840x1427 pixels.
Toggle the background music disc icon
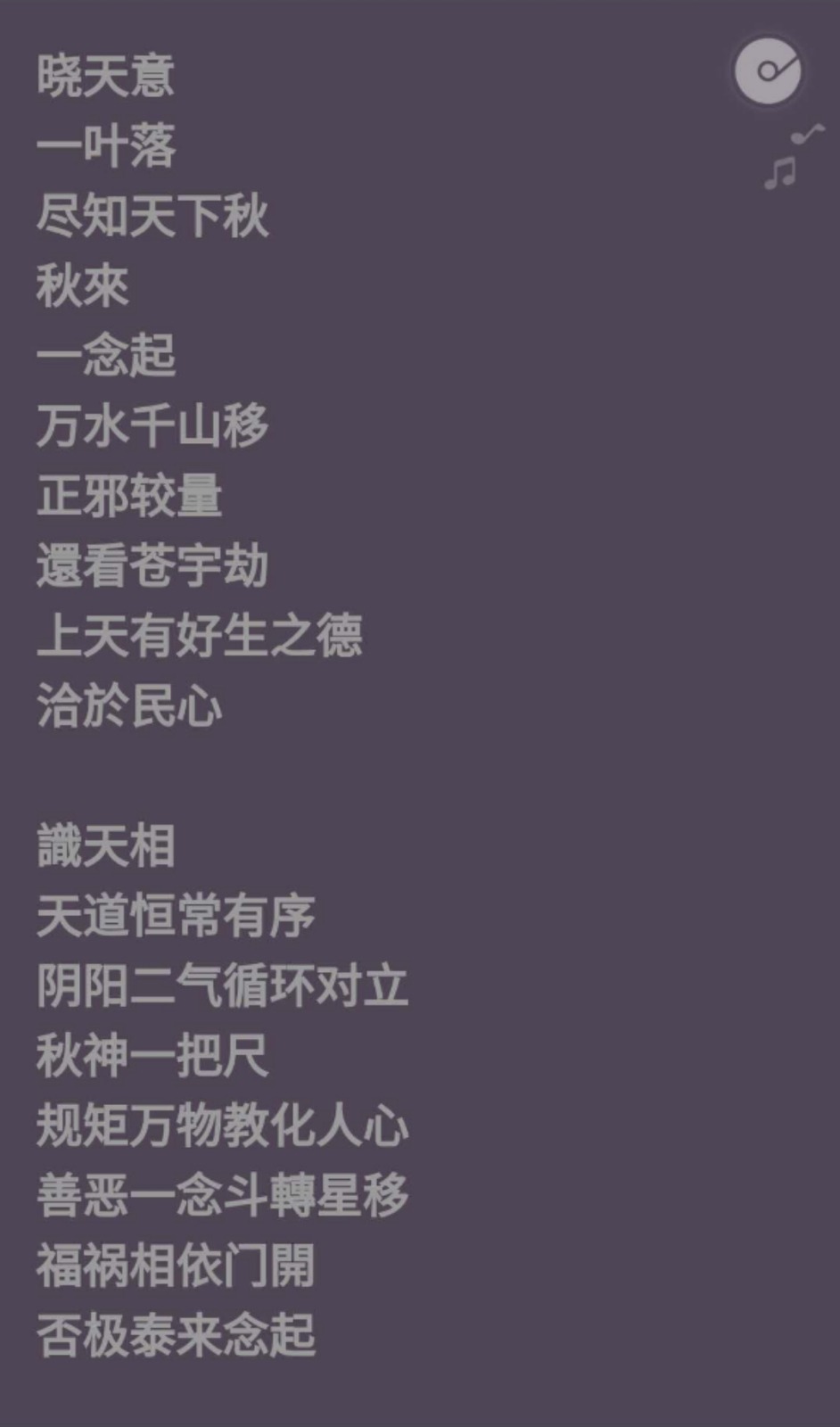tap(768, 71)
